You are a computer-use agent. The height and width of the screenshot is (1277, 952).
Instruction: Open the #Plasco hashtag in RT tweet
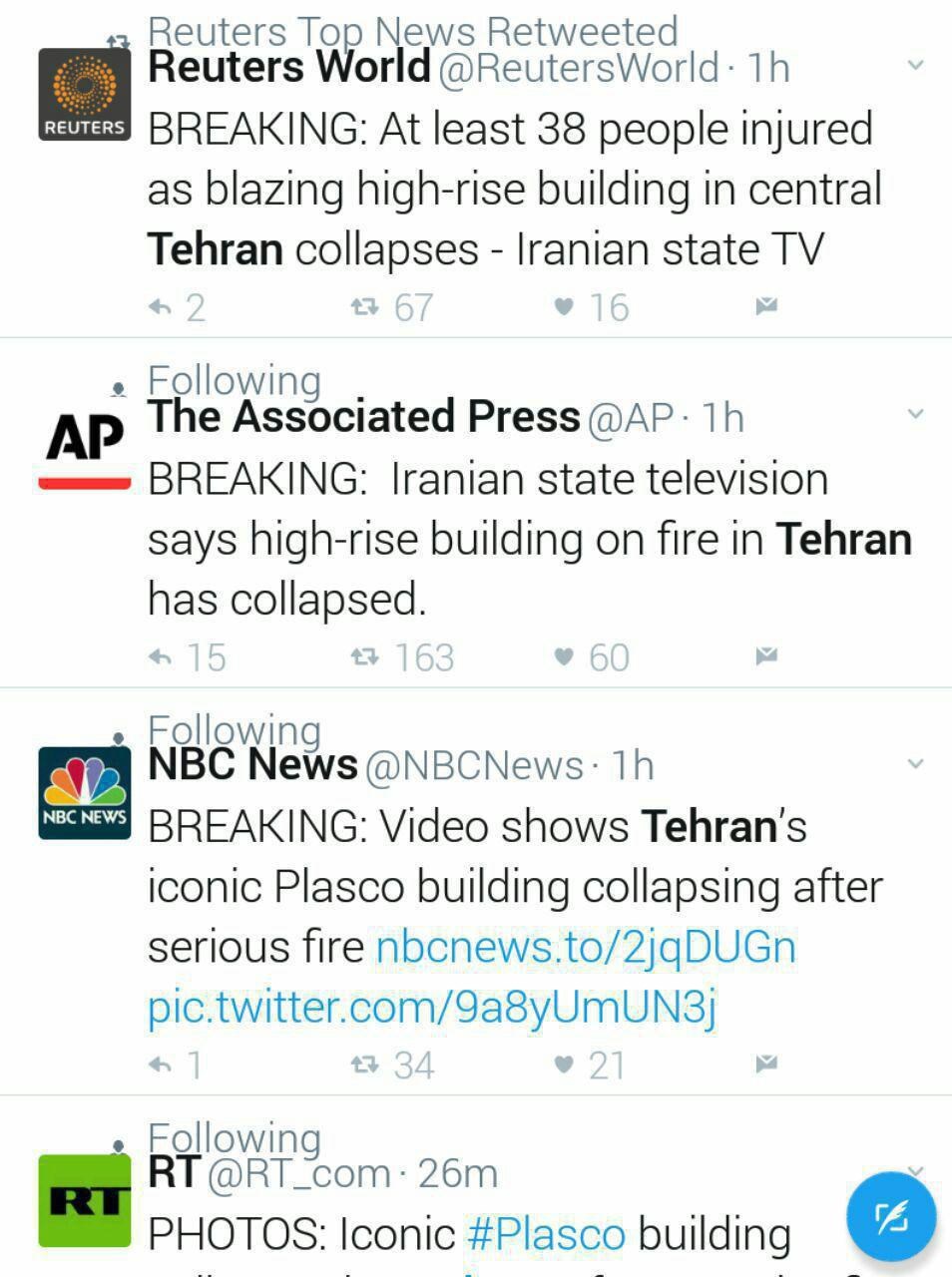pos(546,1234)
